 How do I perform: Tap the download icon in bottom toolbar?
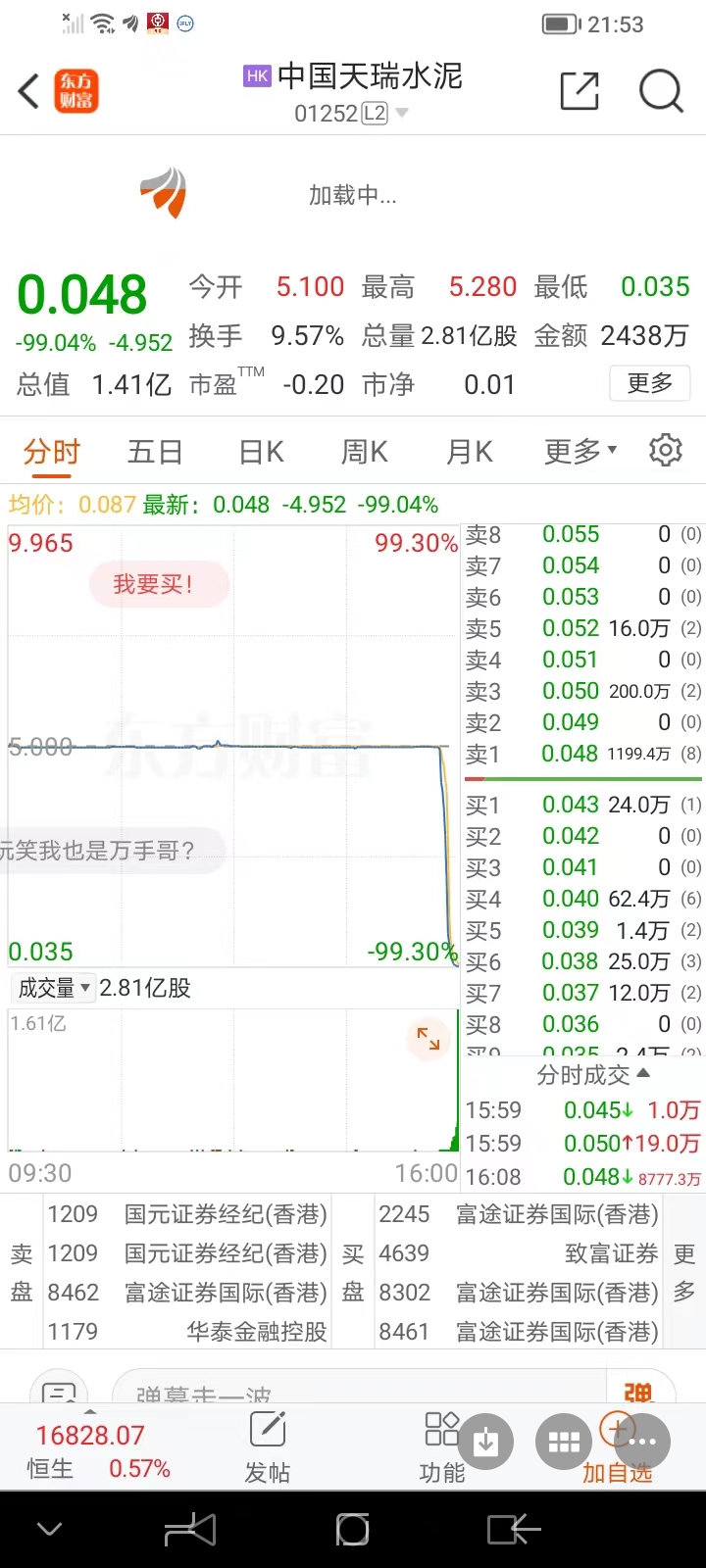pos(485,1442)
